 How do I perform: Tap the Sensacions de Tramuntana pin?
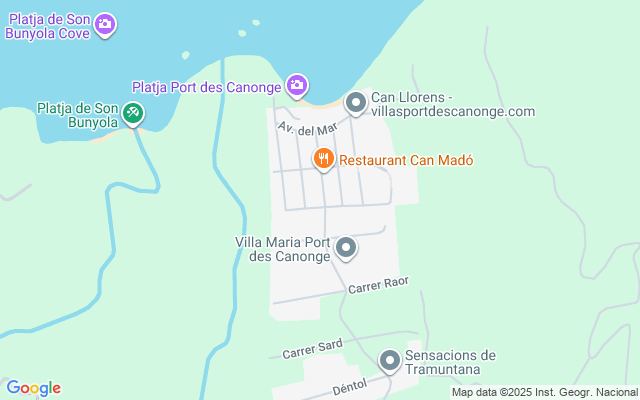tap(390, 360)
